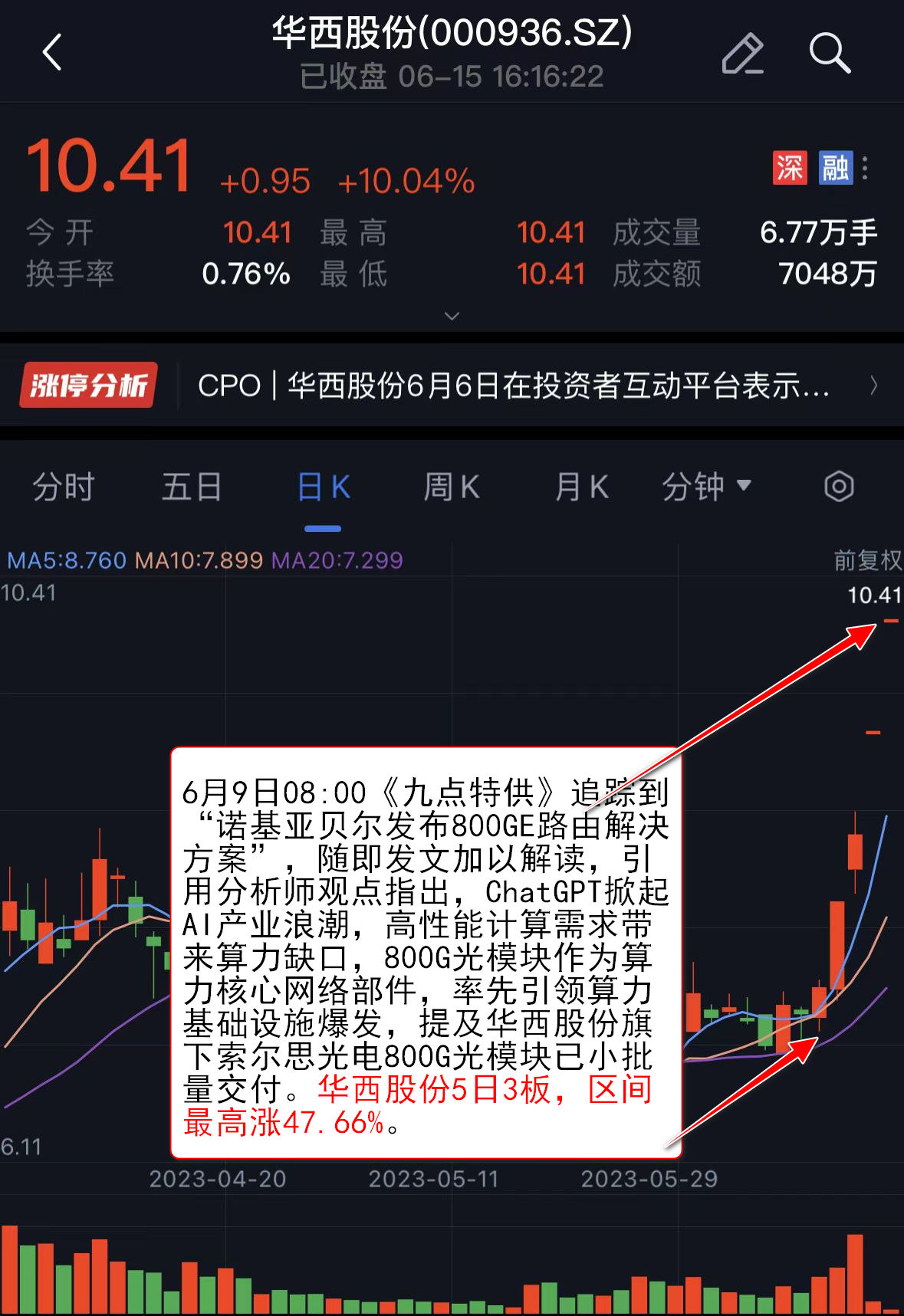Expand more quote details with the chevron
The height and width of the screenshot is (1316, 904).
[x=452, y=316]
